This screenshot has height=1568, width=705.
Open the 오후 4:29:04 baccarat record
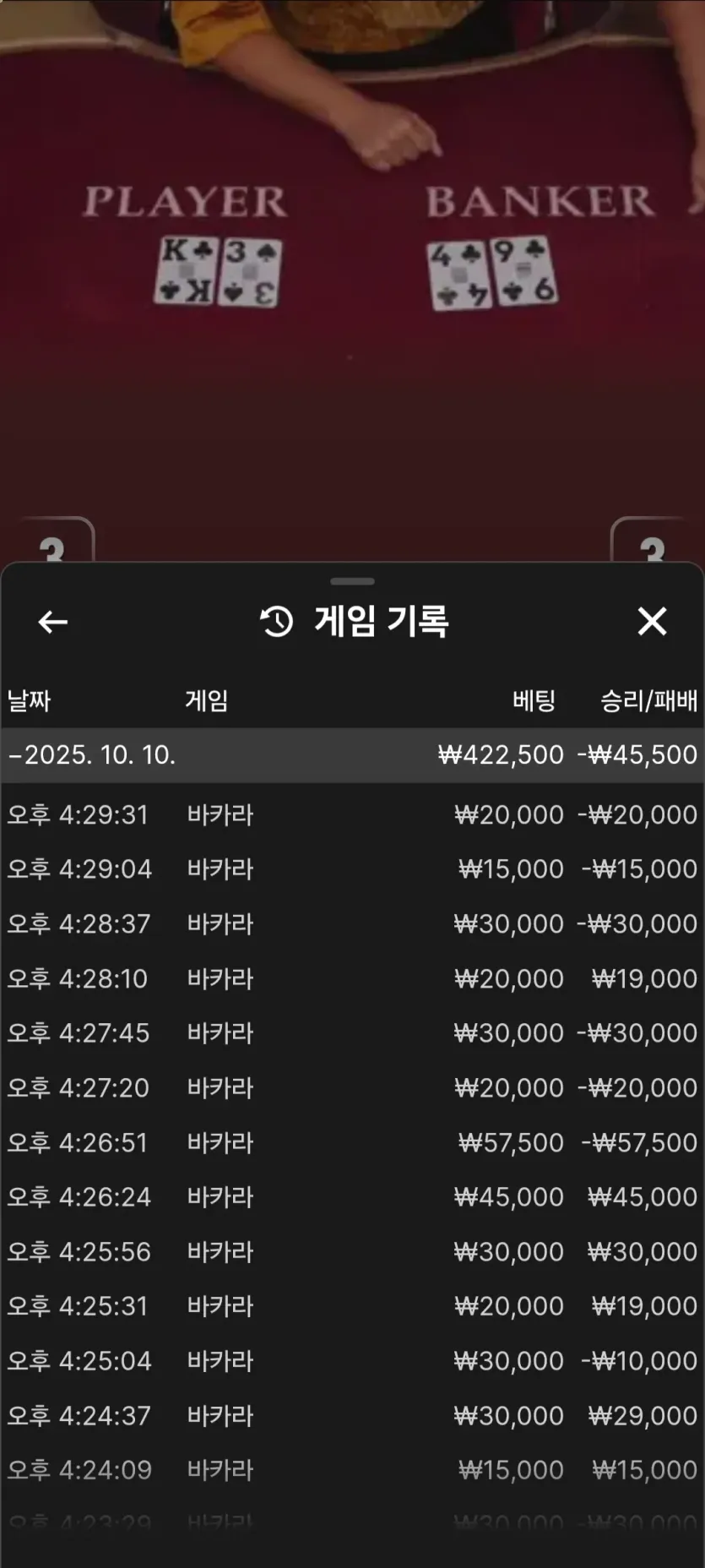coord(352,868)
